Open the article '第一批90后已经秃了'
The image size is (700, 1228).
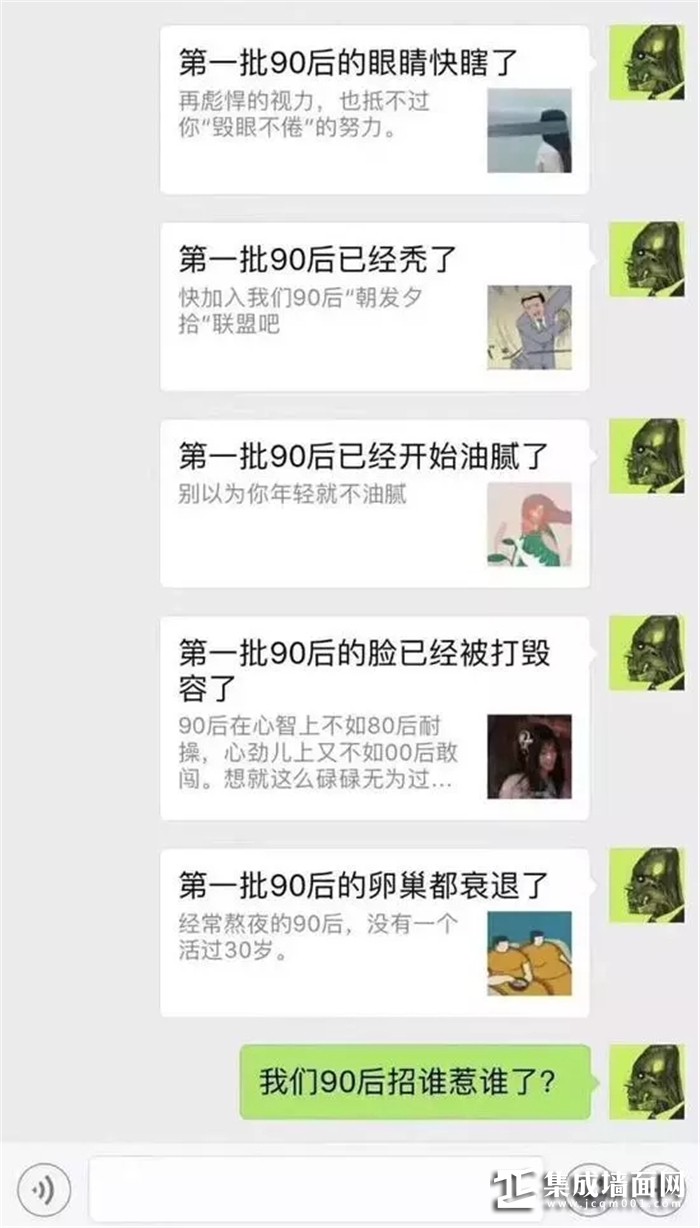point(374,307)
